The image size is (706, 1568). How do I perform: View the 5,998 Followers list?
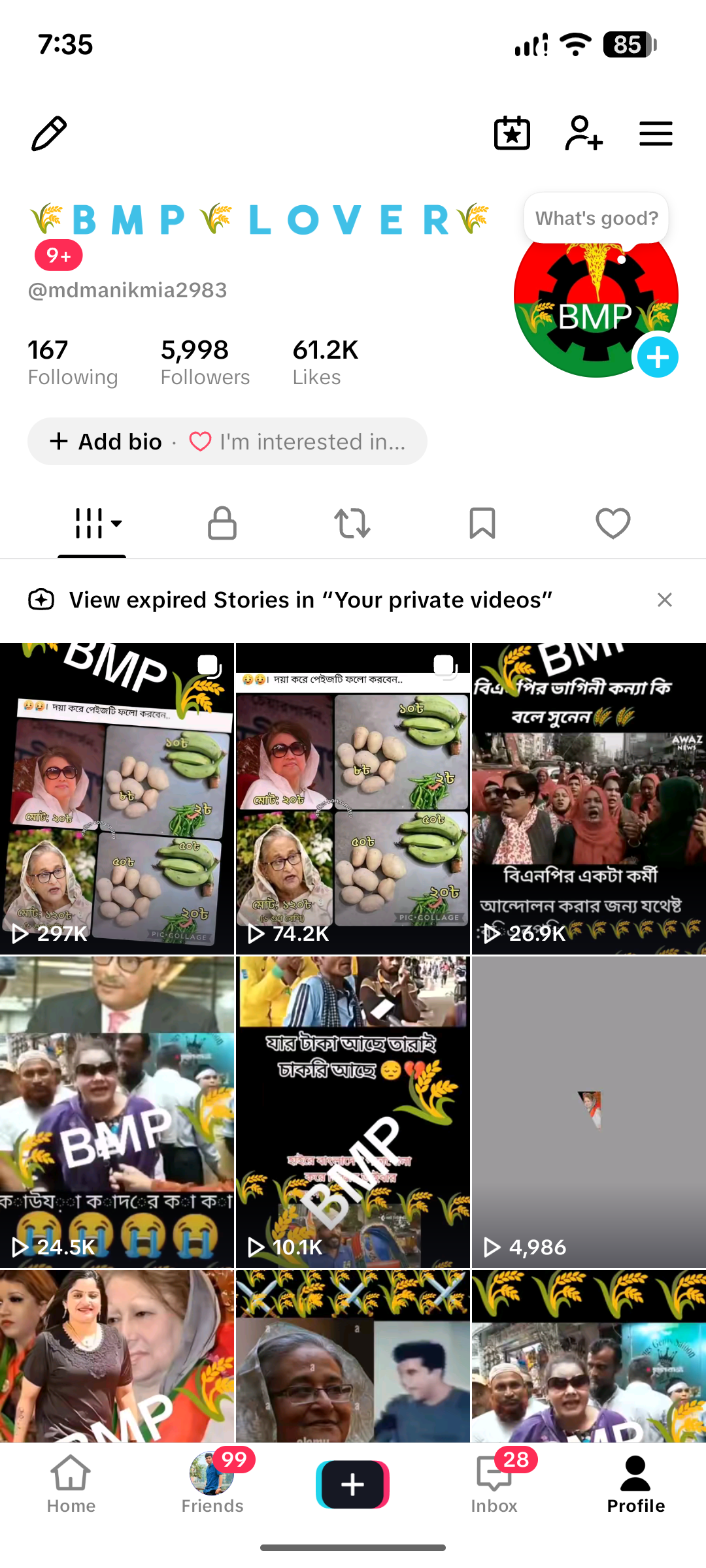pyautogui.click(x=205, y=363)
